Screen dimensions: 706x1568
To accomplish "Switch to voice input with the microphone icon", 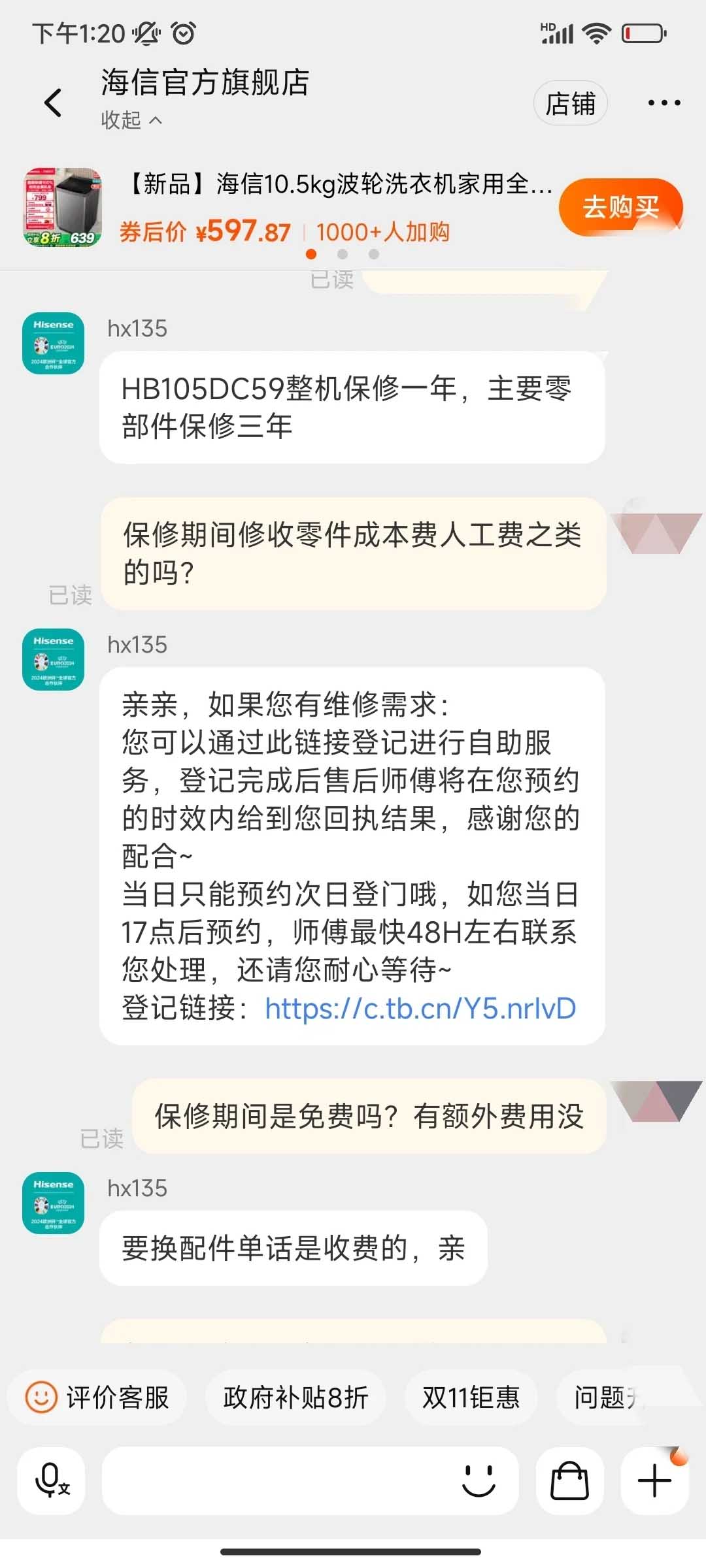I will click(52, 1480).
